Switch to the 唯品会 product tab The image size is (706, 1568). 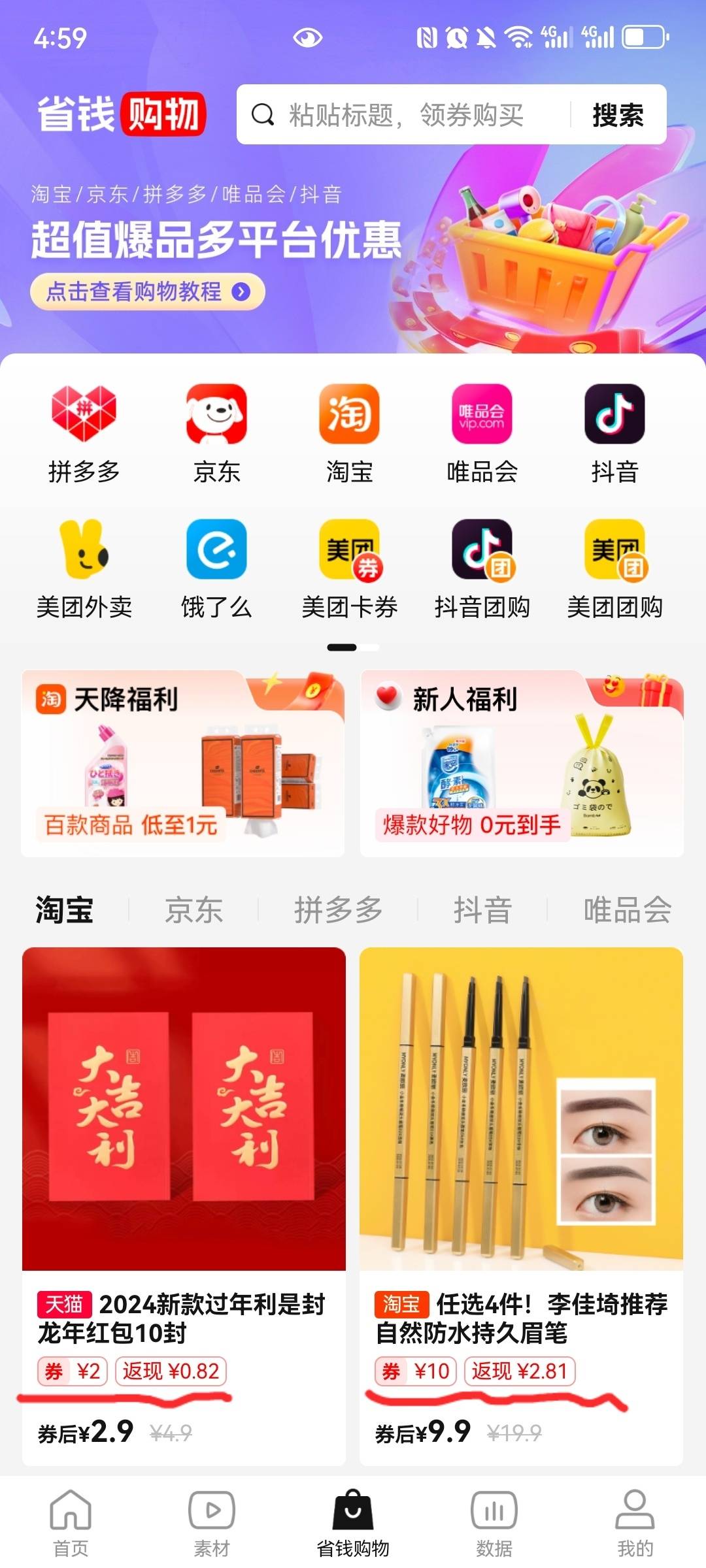[x=627, y=909]
